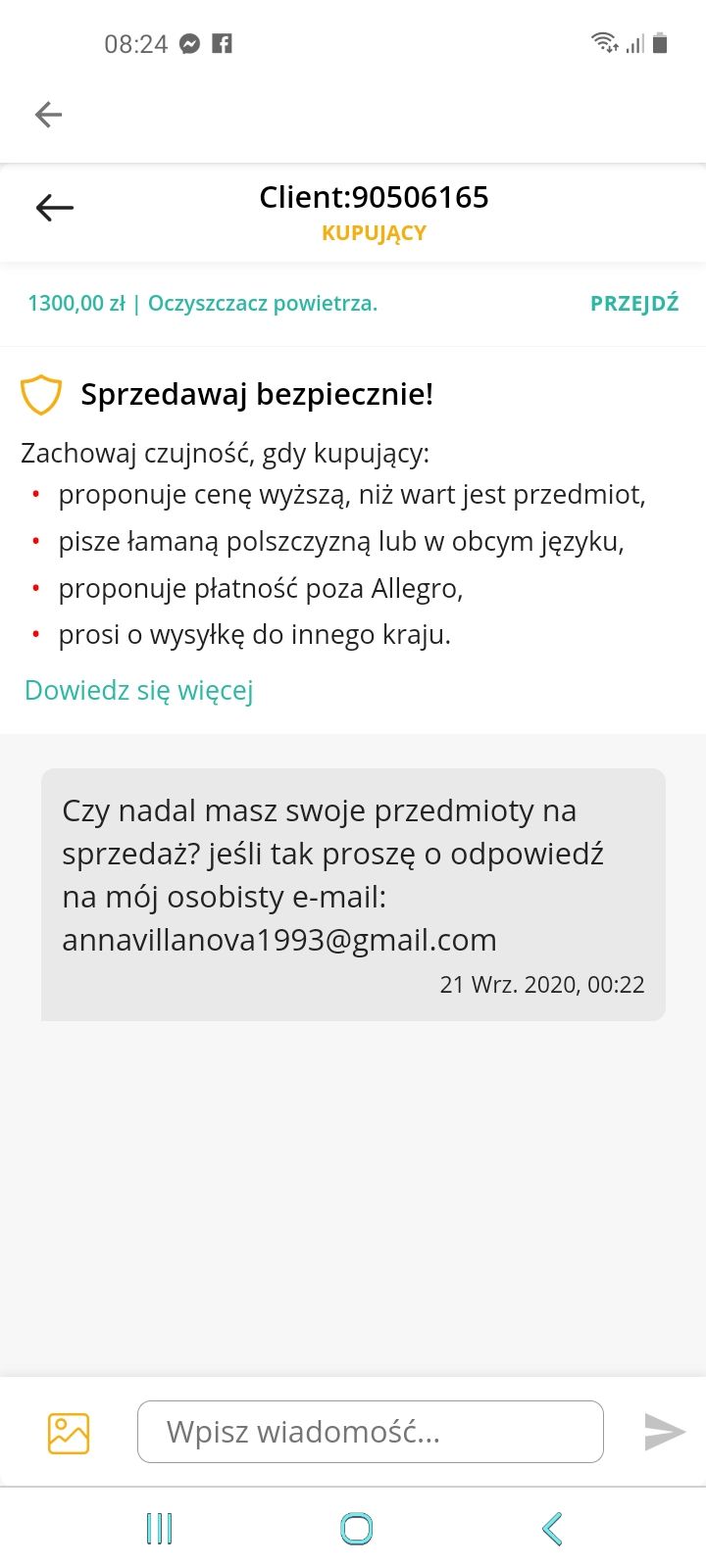Send the message with the arrow icon
The height and width of the screenshot is (1568, 706).
coord(664,1432)
